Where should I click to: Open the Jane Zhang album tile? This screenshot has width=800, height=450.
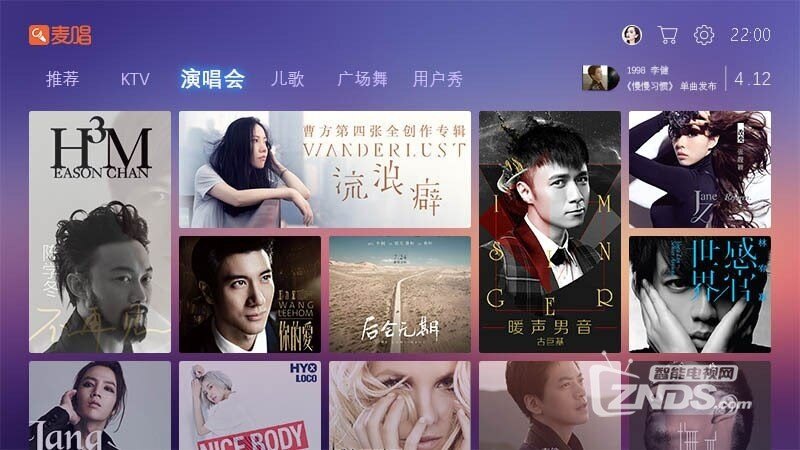(700, 169)
